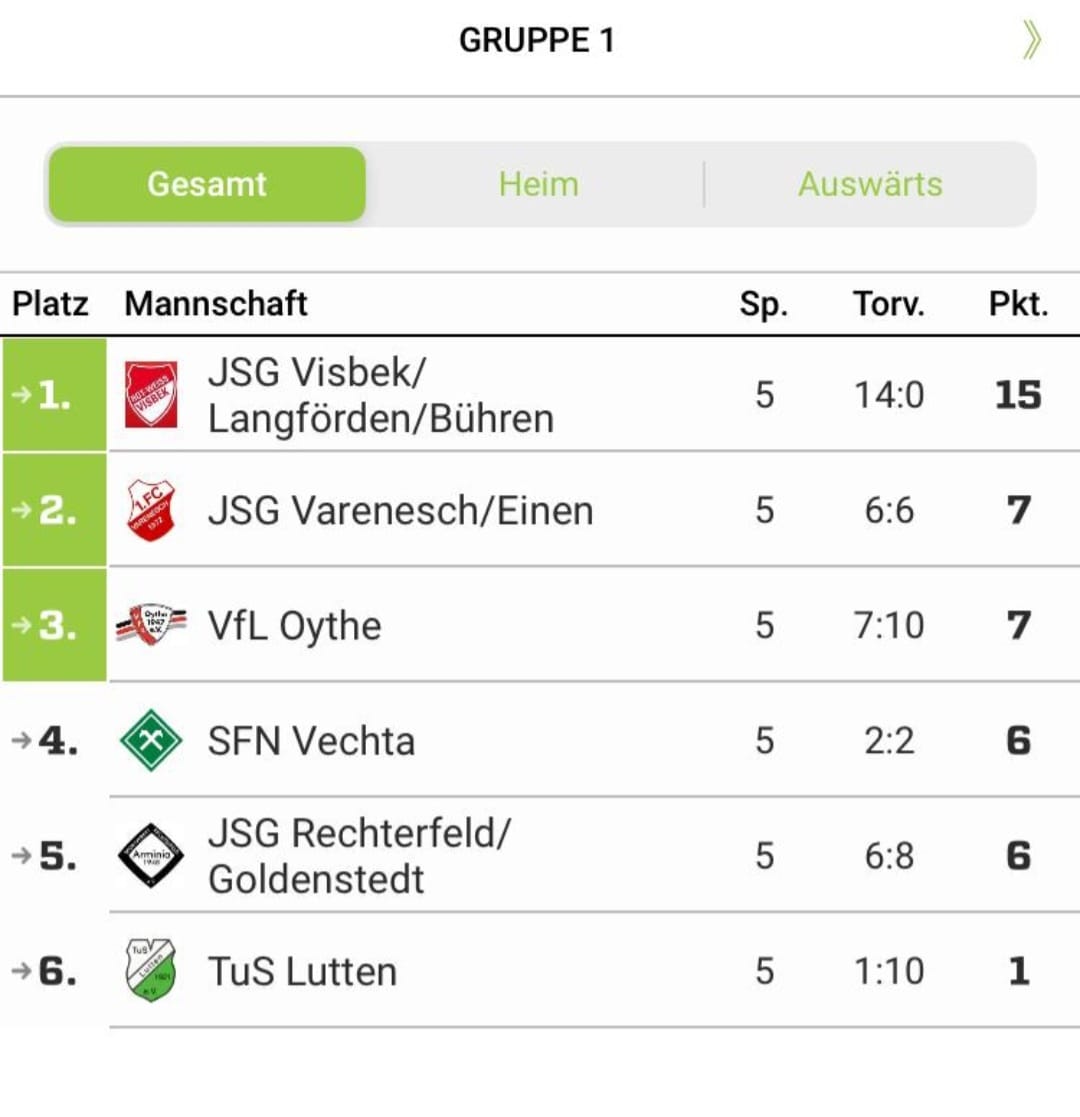Open the JSG Varenesch/Einen team row
The width and height of the screenshot is (1080, 1117).
400,510
